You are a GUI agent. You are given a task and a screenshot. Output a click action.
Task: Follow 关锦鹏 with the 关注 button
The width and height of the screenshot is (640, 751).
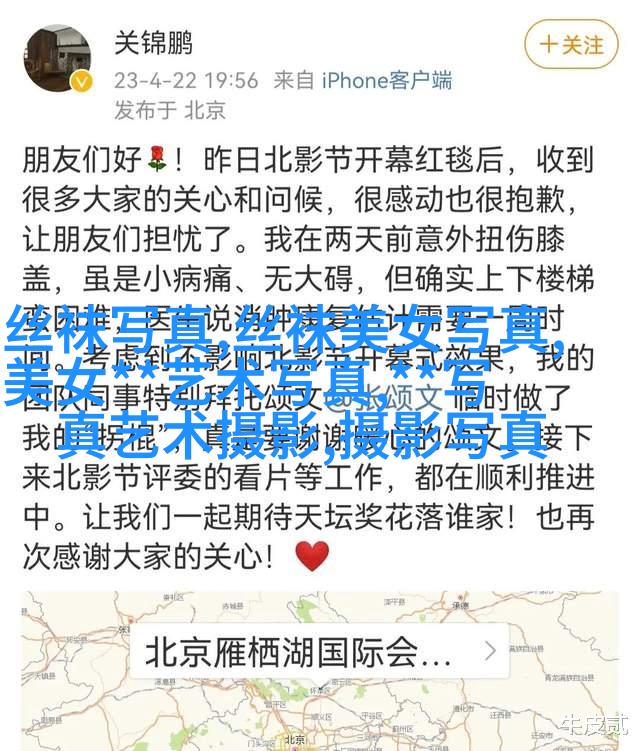click(571, 46)
